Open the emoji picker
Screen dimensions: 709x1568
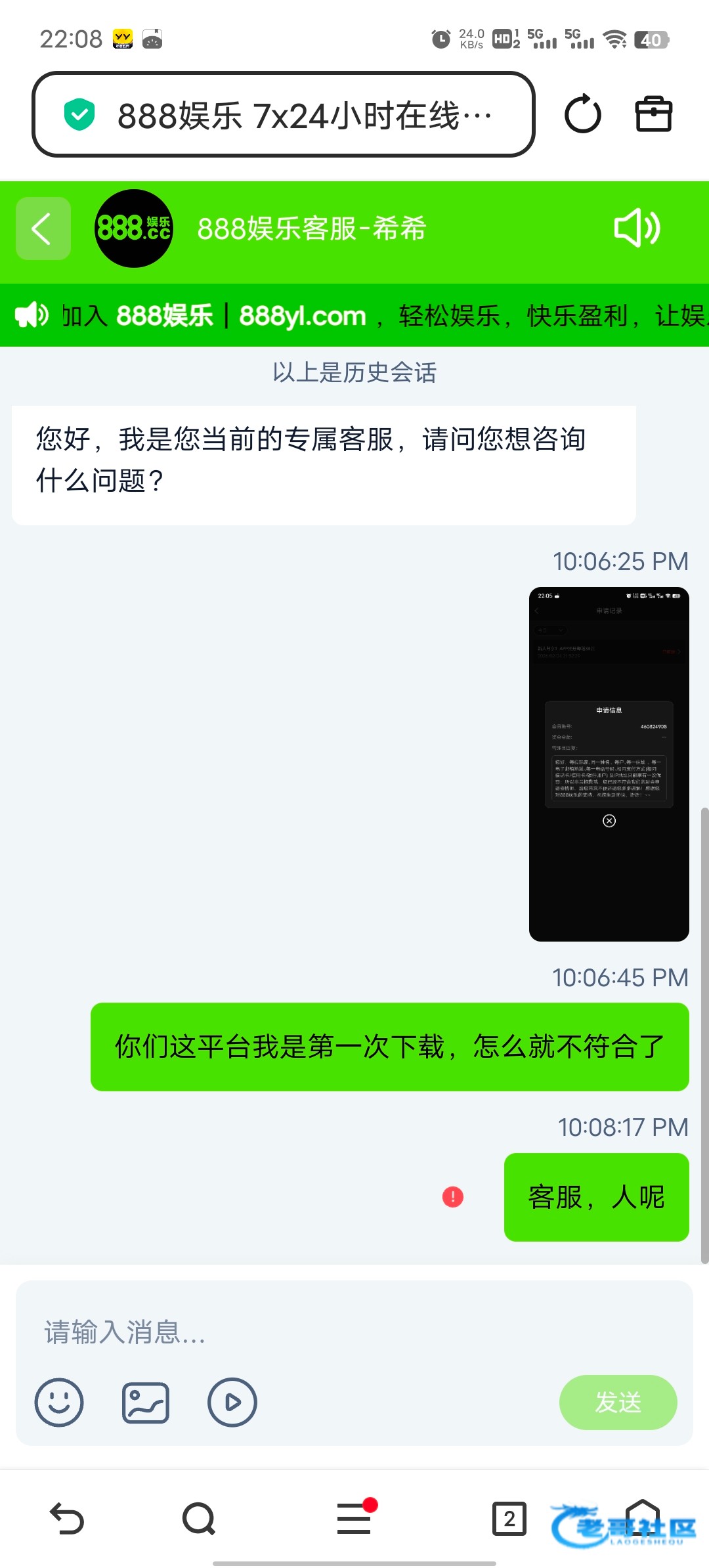[x=59, y=1402]
